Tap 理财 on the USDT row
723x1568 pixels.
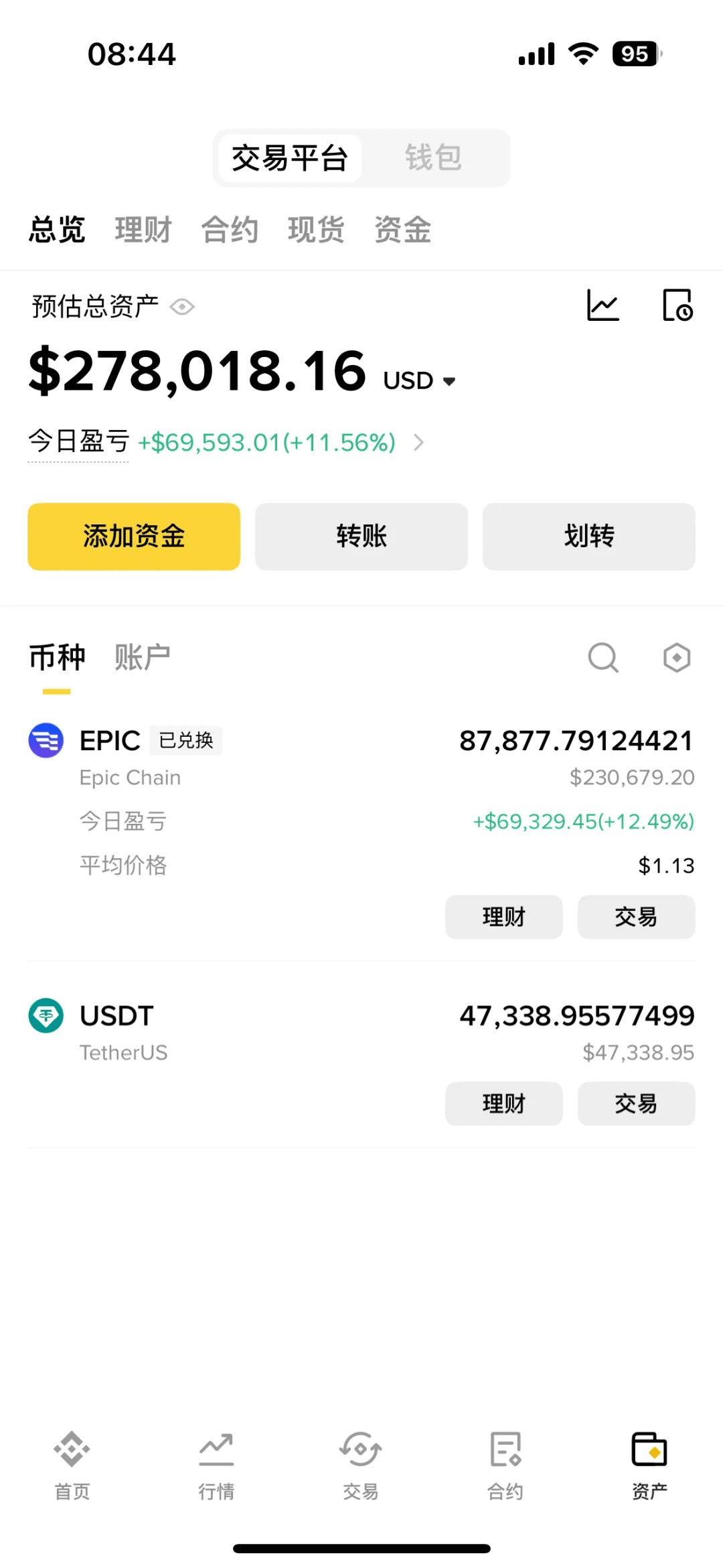coord(504,1104)
